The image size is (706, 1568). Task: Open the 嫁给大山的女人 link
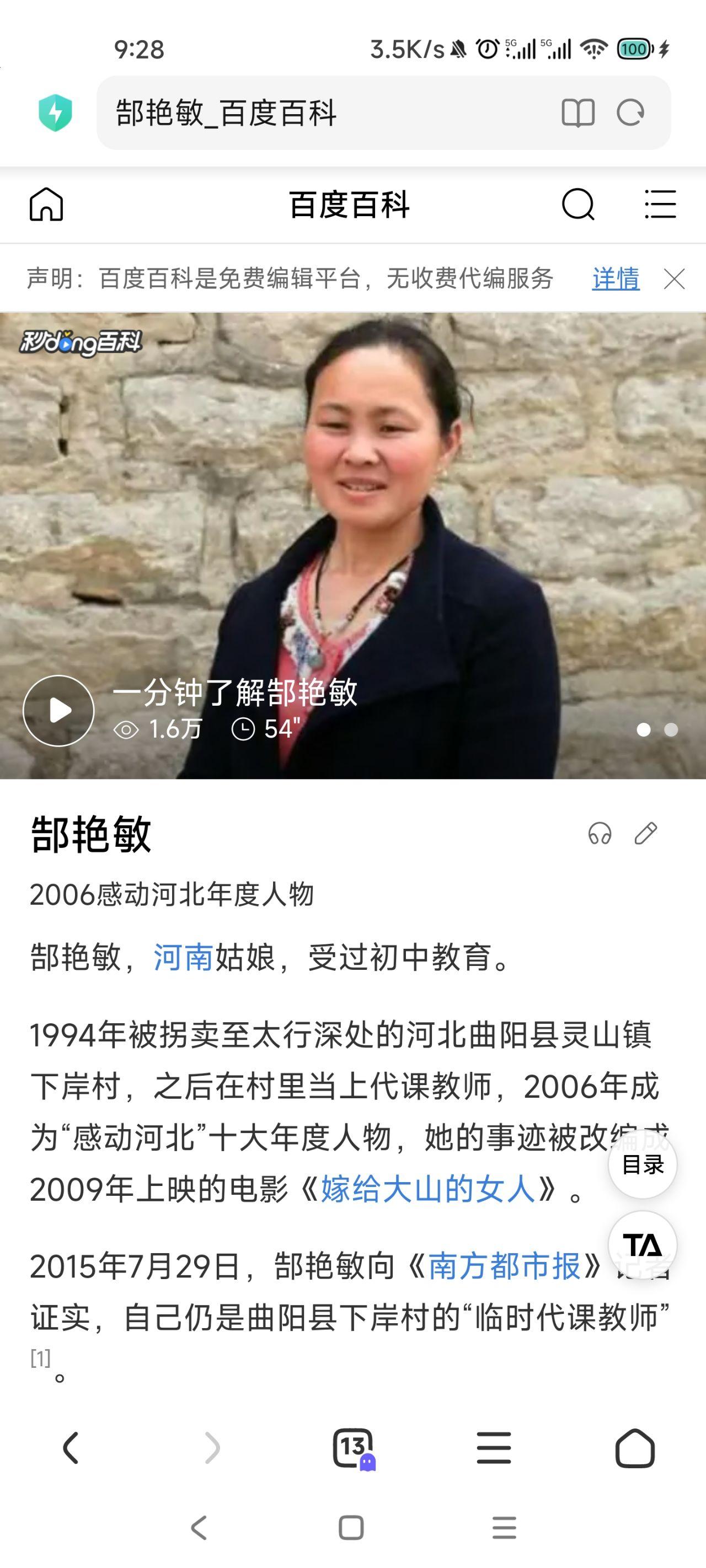click(x=427, y=1189)
